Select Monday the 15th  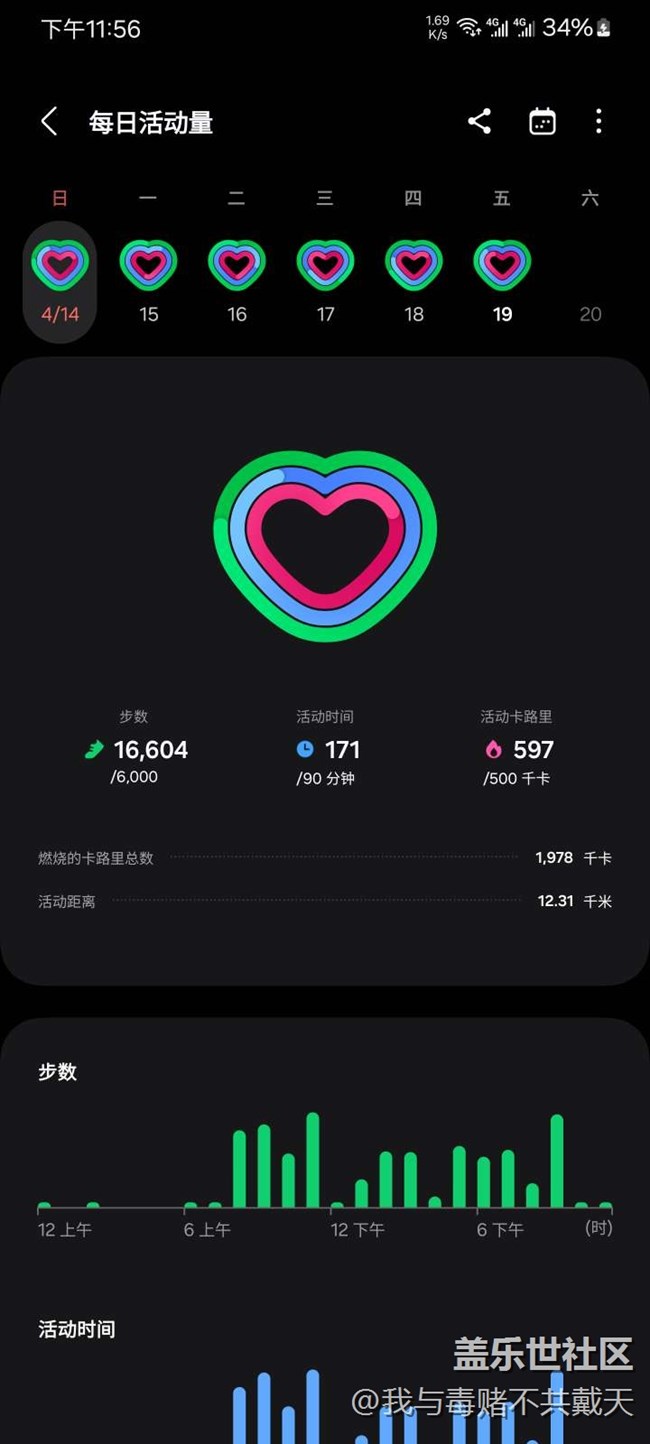[x=148, y=281]
